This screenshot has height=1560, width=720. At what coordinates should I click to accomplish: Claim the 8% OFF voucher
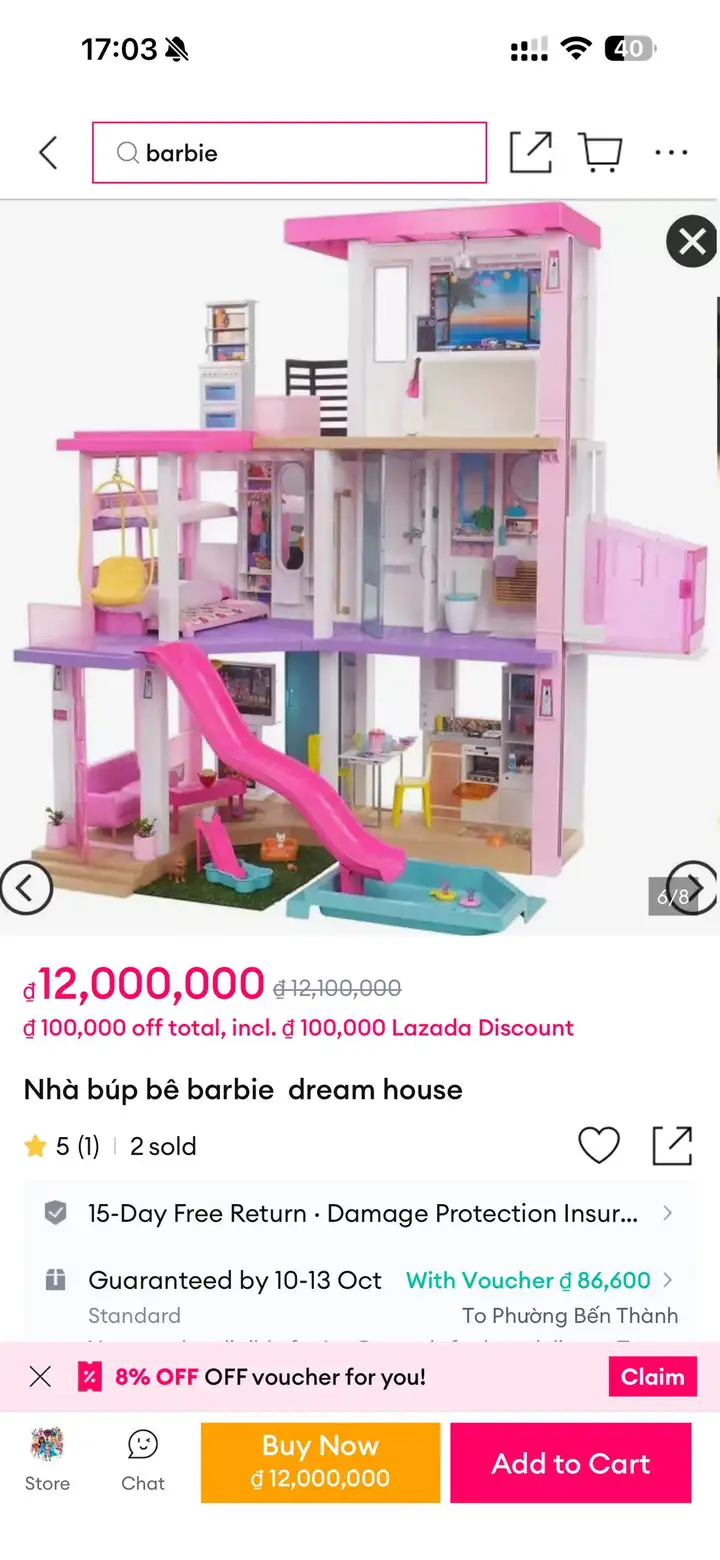click(652, 1377)
